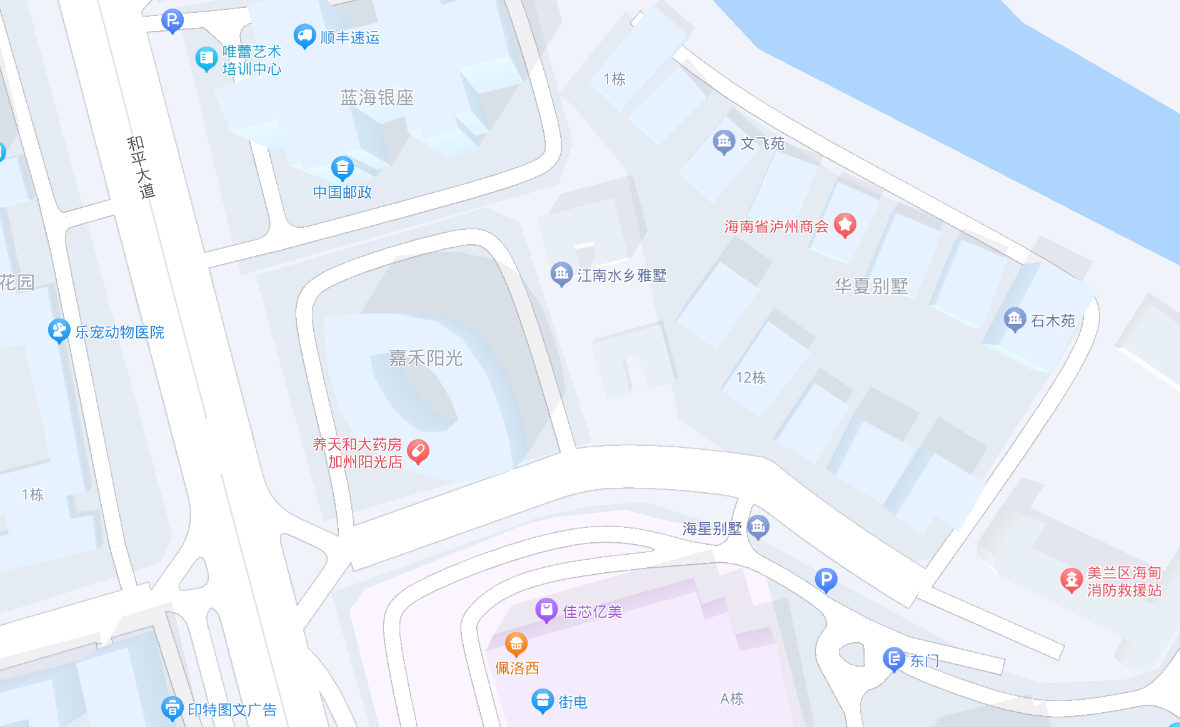This screenshot has height=727, width=1180.
Task: Open the 海南省泸州商会 marker
Action: tap(846, 226)
